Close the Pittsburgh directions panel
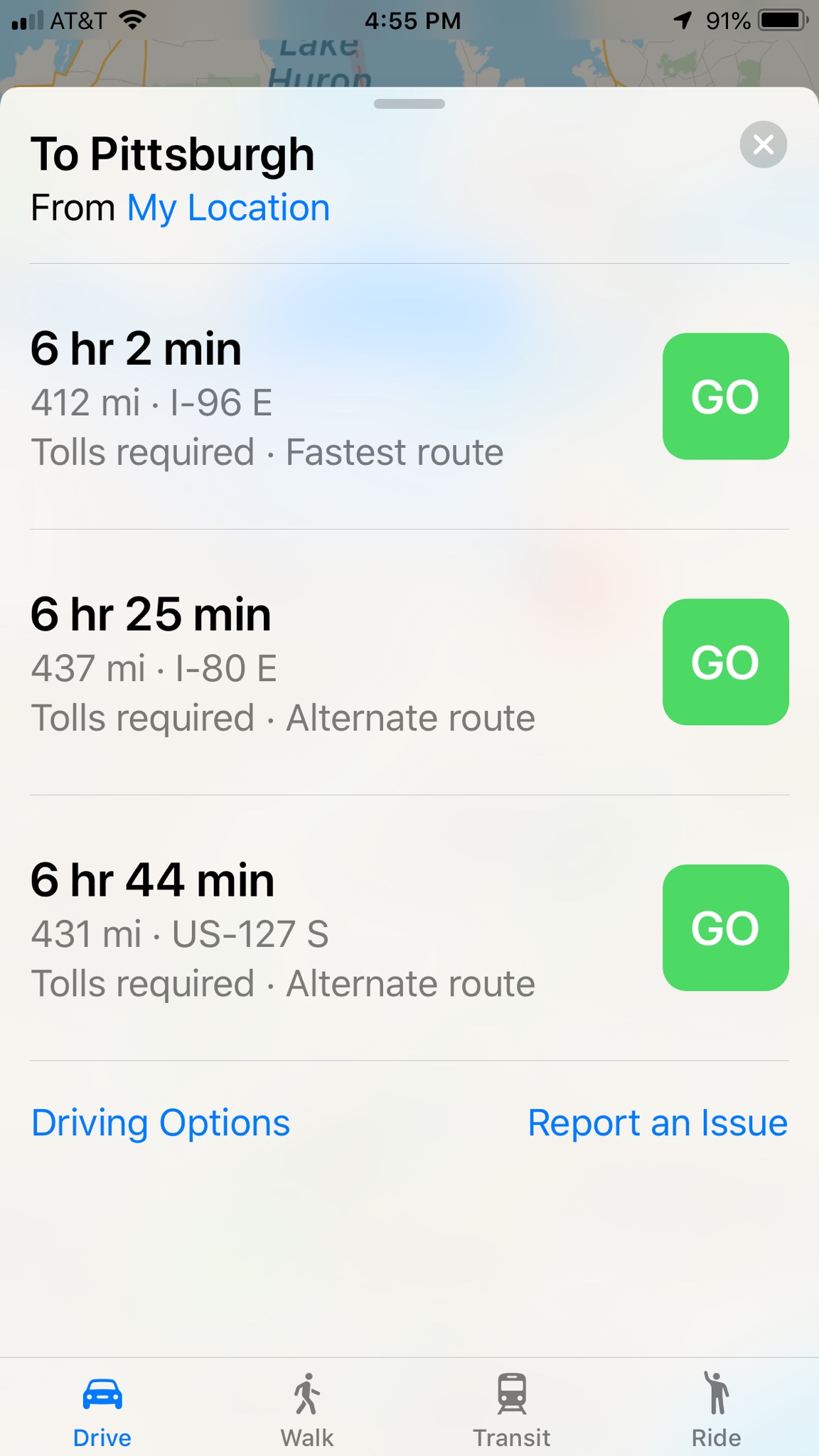819x1456 pixels. (763, 145)
